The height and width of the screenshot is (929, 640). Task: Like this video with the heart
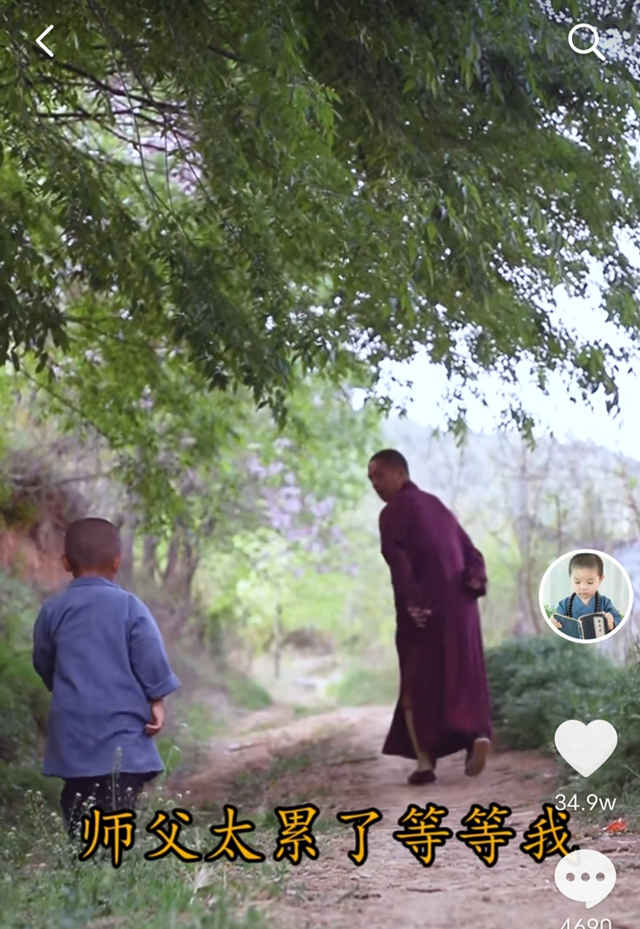[586, 746]
